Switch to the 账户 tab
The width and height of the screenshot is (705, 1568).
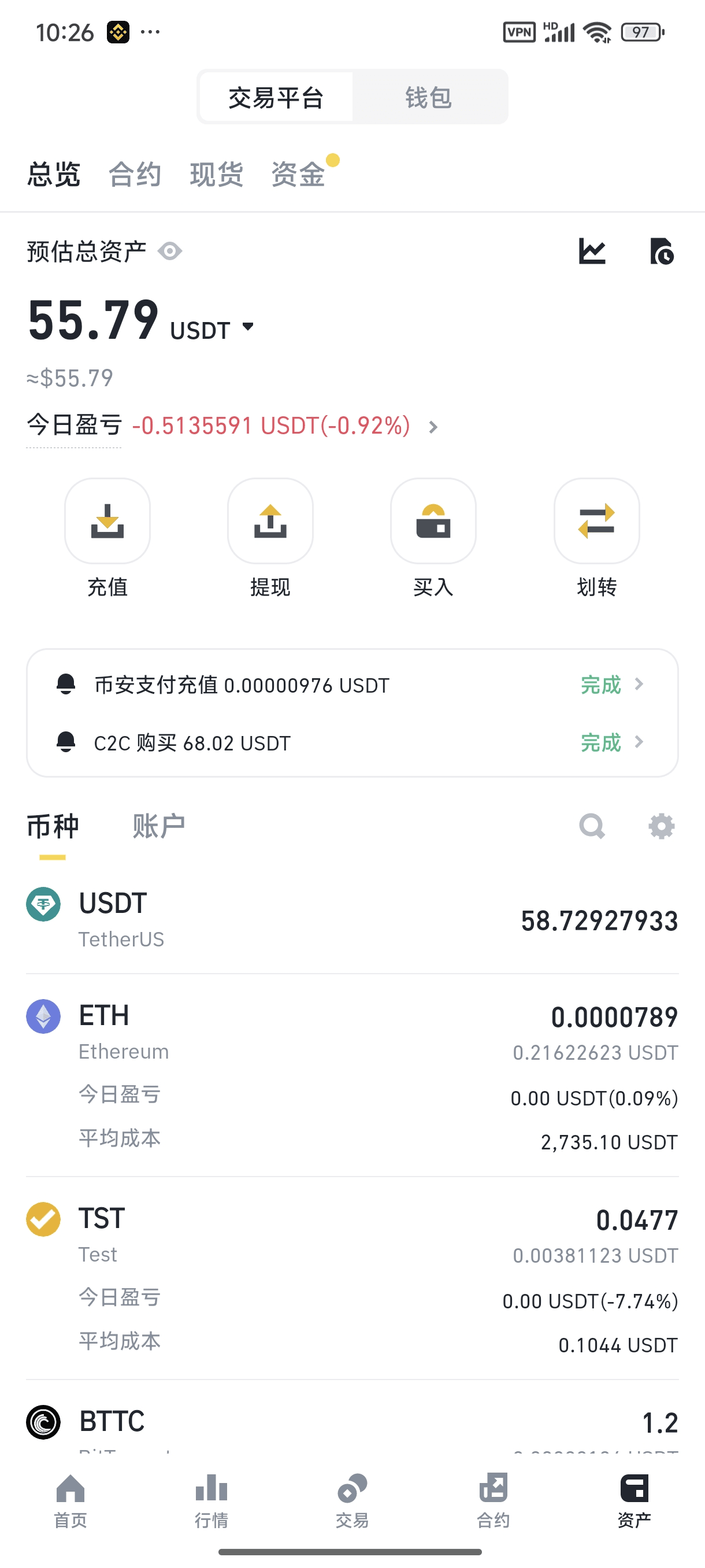pos(158,826)
